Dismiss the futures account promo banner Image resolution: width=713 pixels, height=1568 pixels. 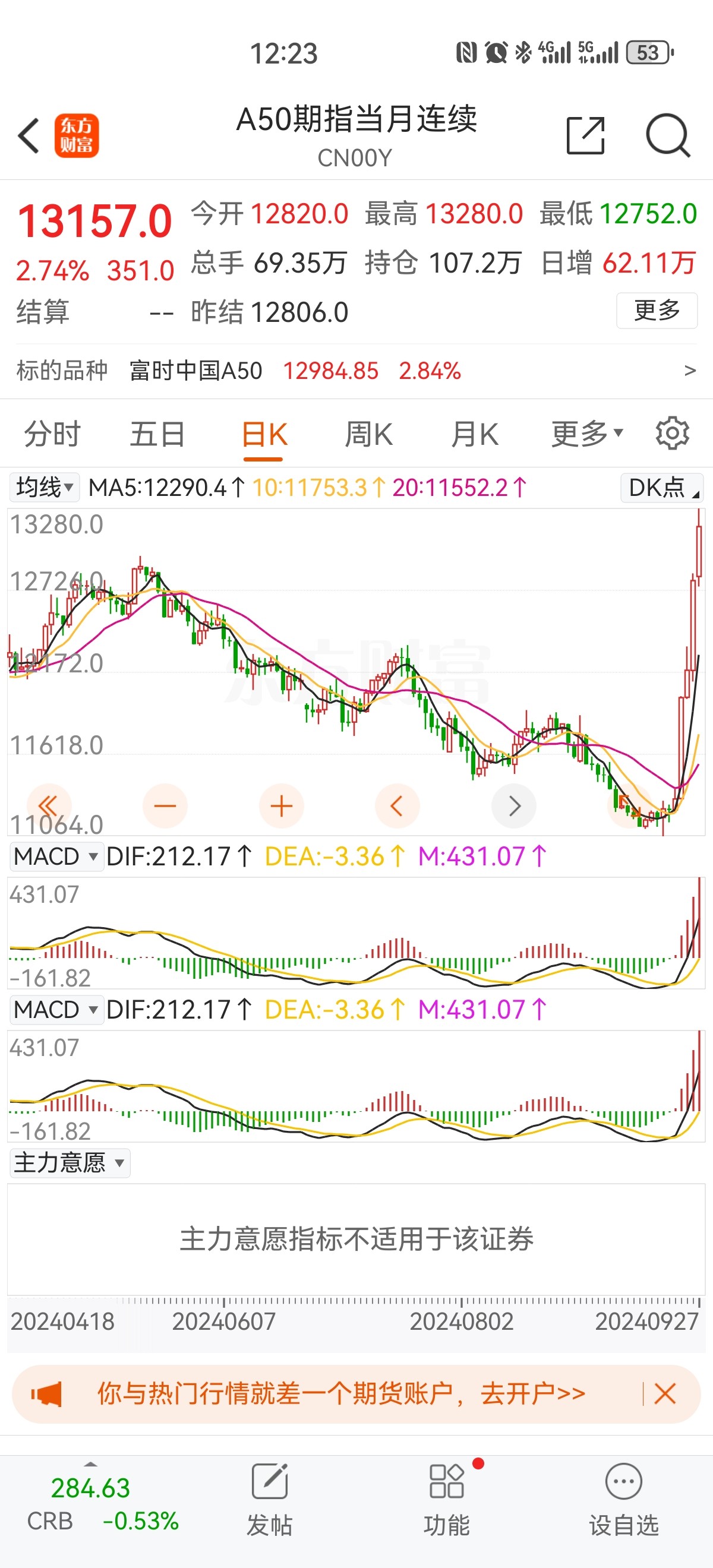[664, 1393]
